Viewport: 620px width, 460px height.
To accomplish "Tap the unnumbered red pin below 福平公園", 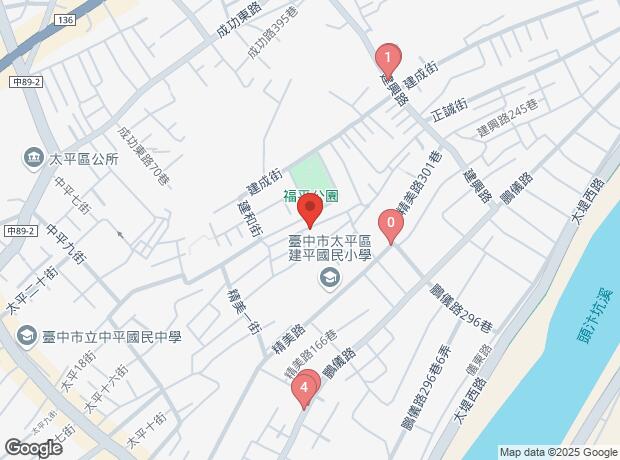I will click(309, 212).
